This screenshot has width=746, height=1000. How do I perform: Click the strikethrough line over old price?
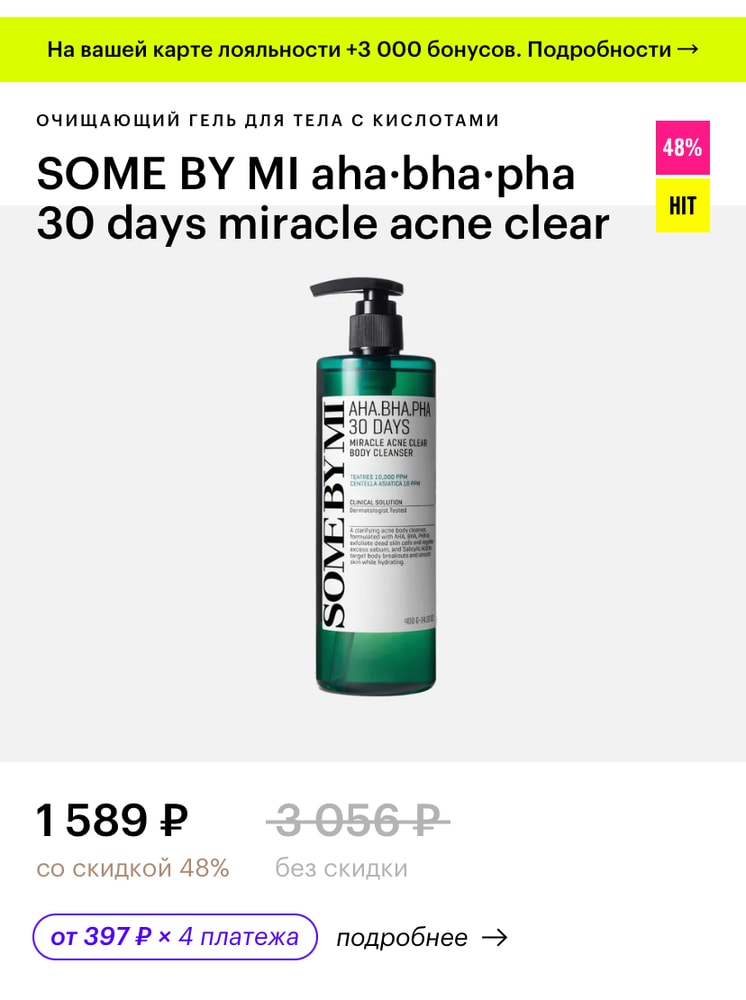point(355,822)
